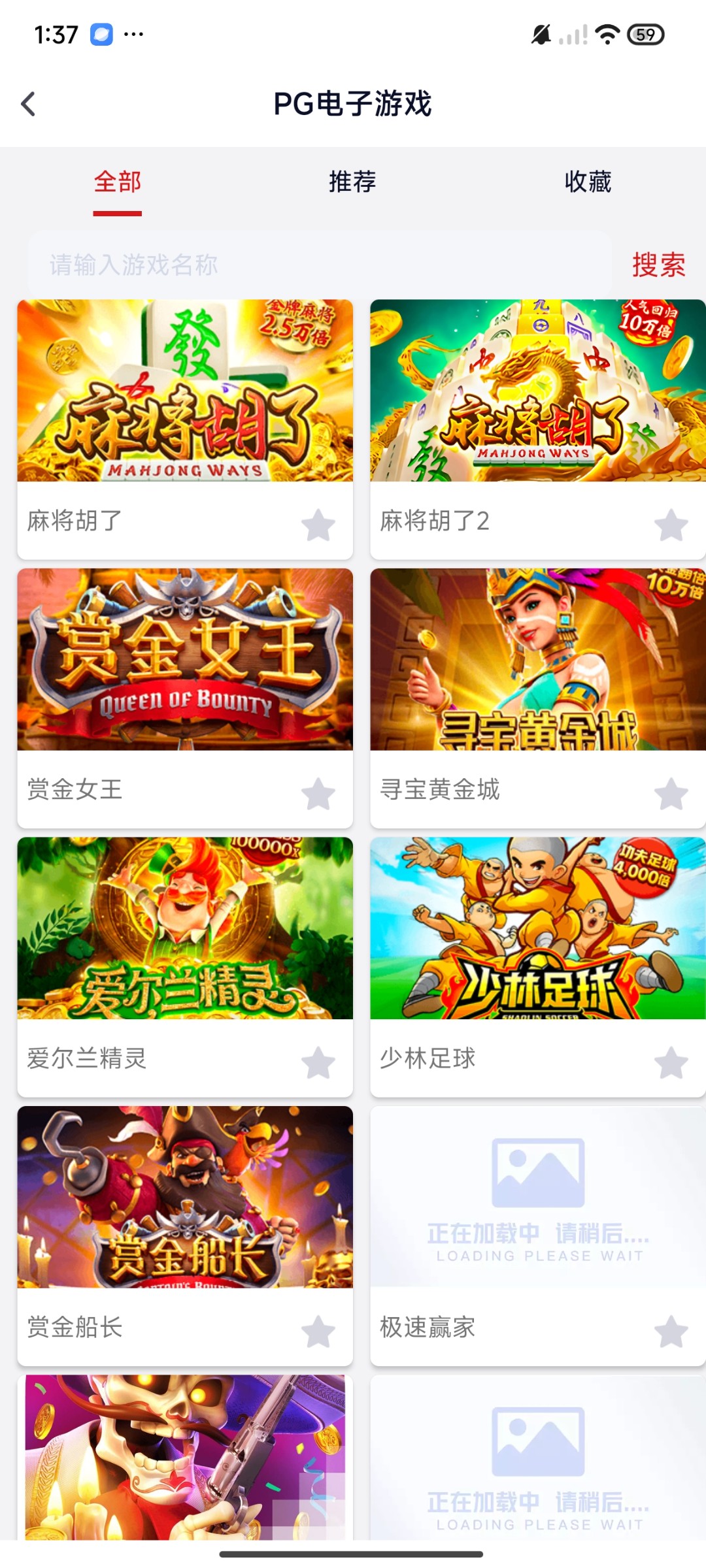Open the 寻宝黄金城 game tile
Image resolution: width=706 pixels, height=1568 pixels.
click(x=537, y=659)
